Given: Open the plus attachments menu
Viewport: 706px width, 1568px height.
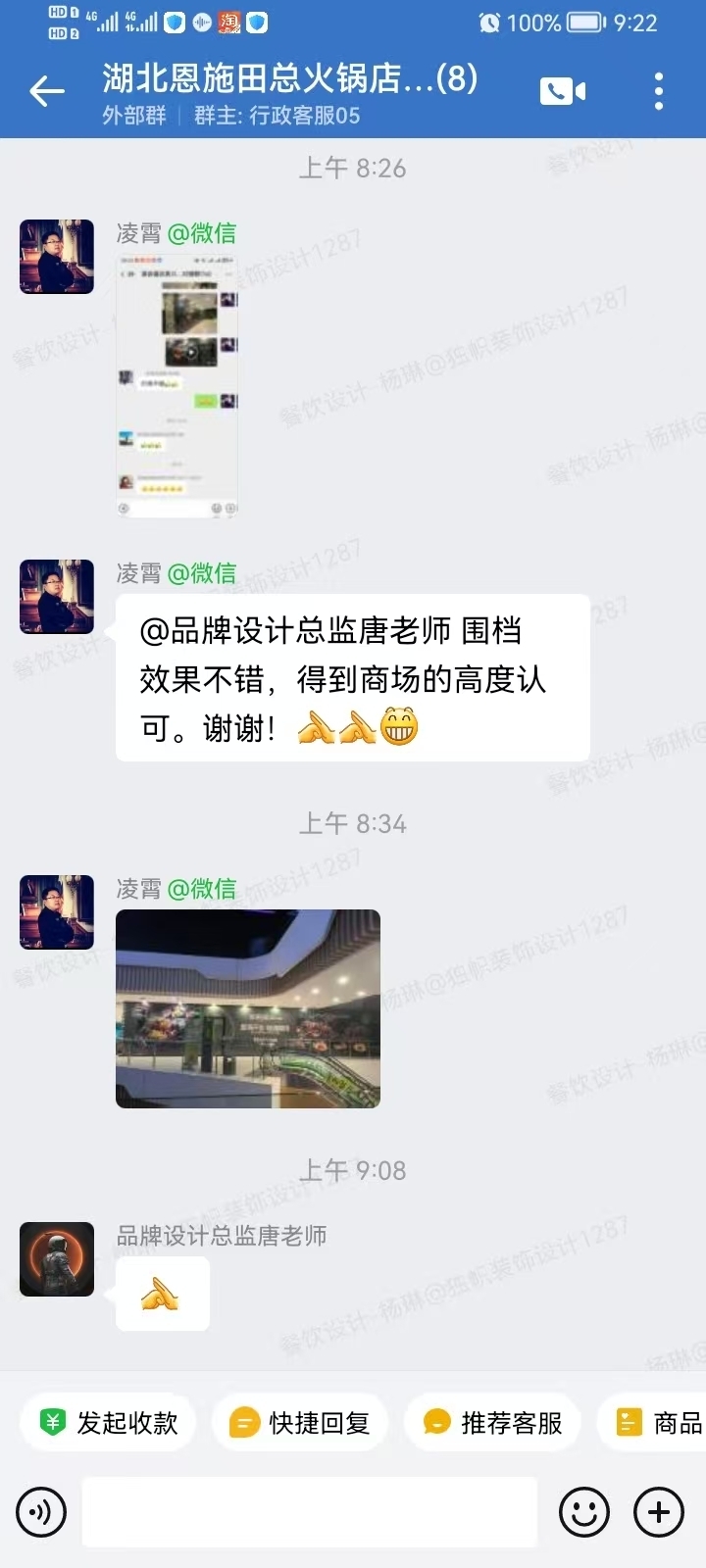Looking at the screenshot, I should (659, 1512).
